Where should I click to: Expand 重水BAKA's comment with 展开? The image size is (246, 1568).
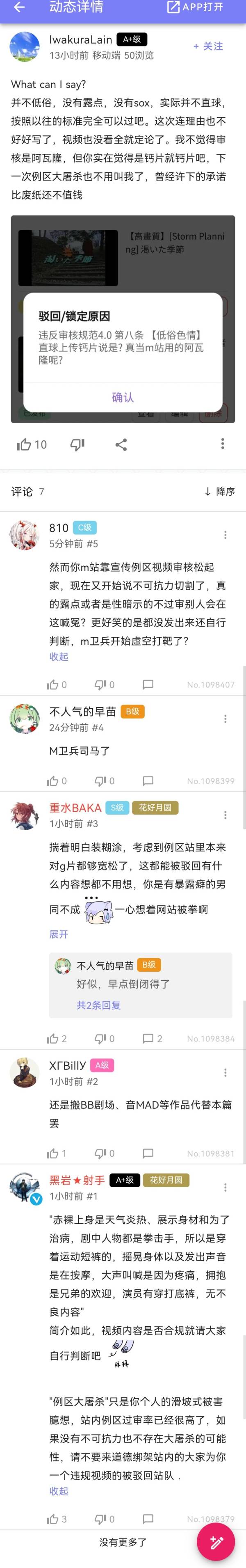pyautogui.click(x=59, y=934)
